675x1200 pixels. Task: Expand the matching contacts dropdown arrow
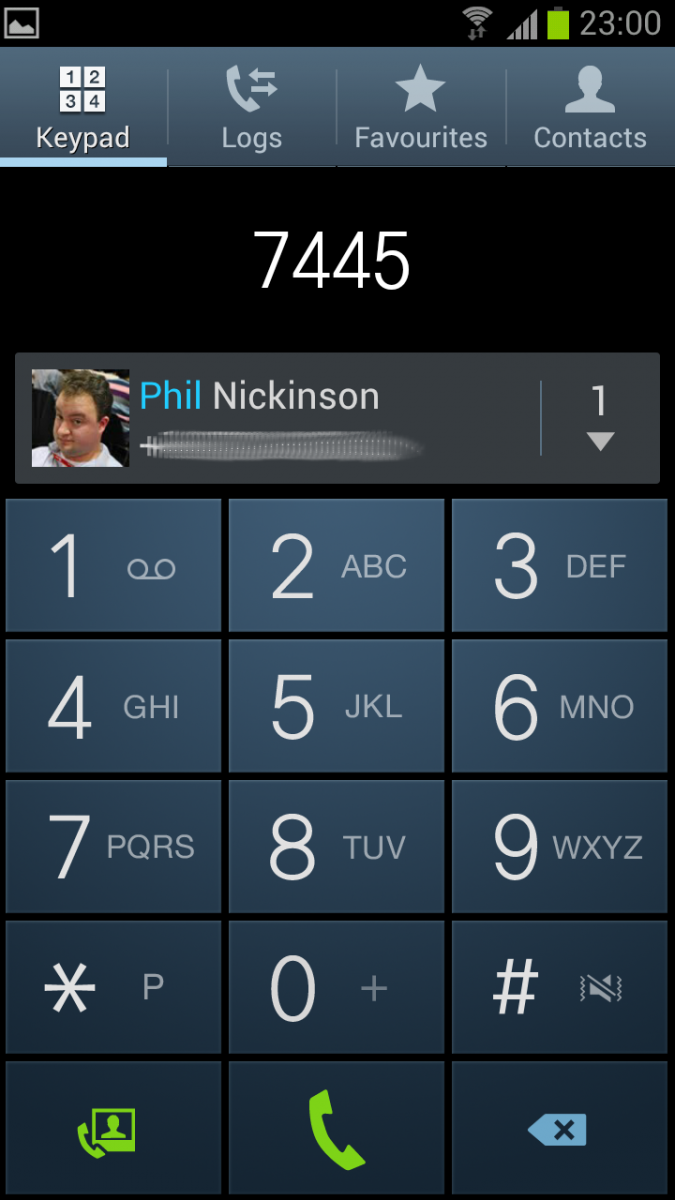(x=599, y=418)
